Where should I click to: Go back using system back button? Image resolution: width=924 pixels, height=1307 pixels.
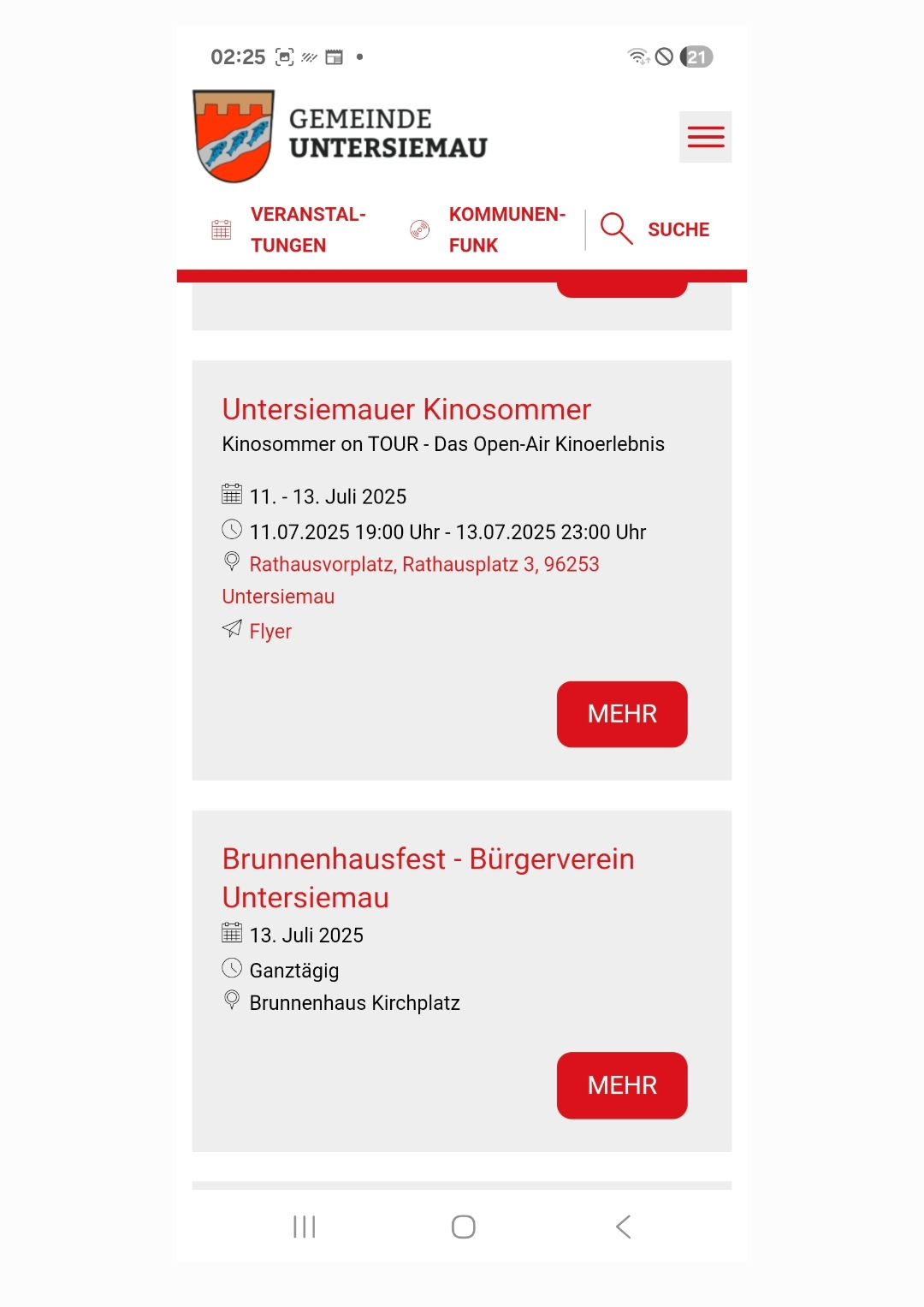[x=623, y=1227]
